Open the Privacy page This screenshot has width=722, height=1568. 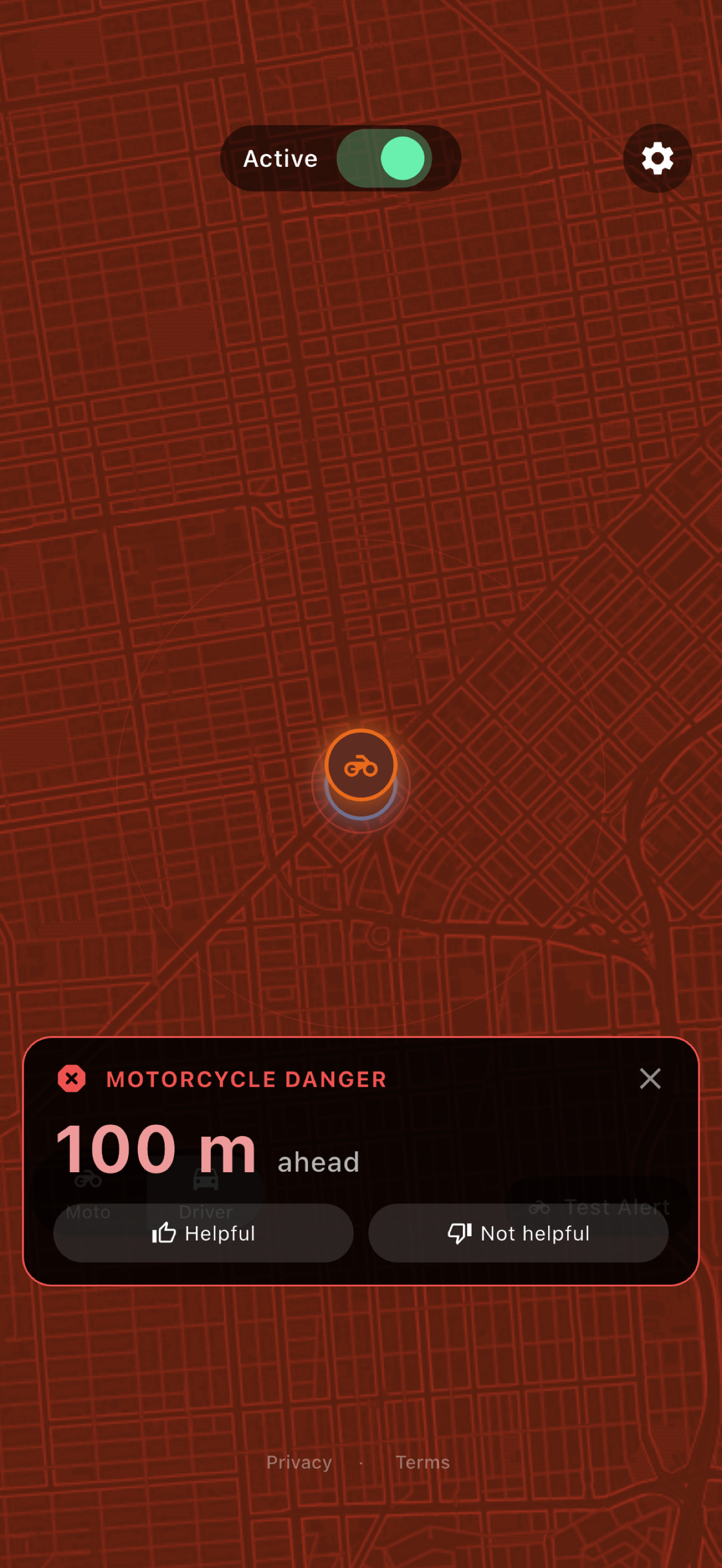pyautogui.click(x=299, y=1461)
